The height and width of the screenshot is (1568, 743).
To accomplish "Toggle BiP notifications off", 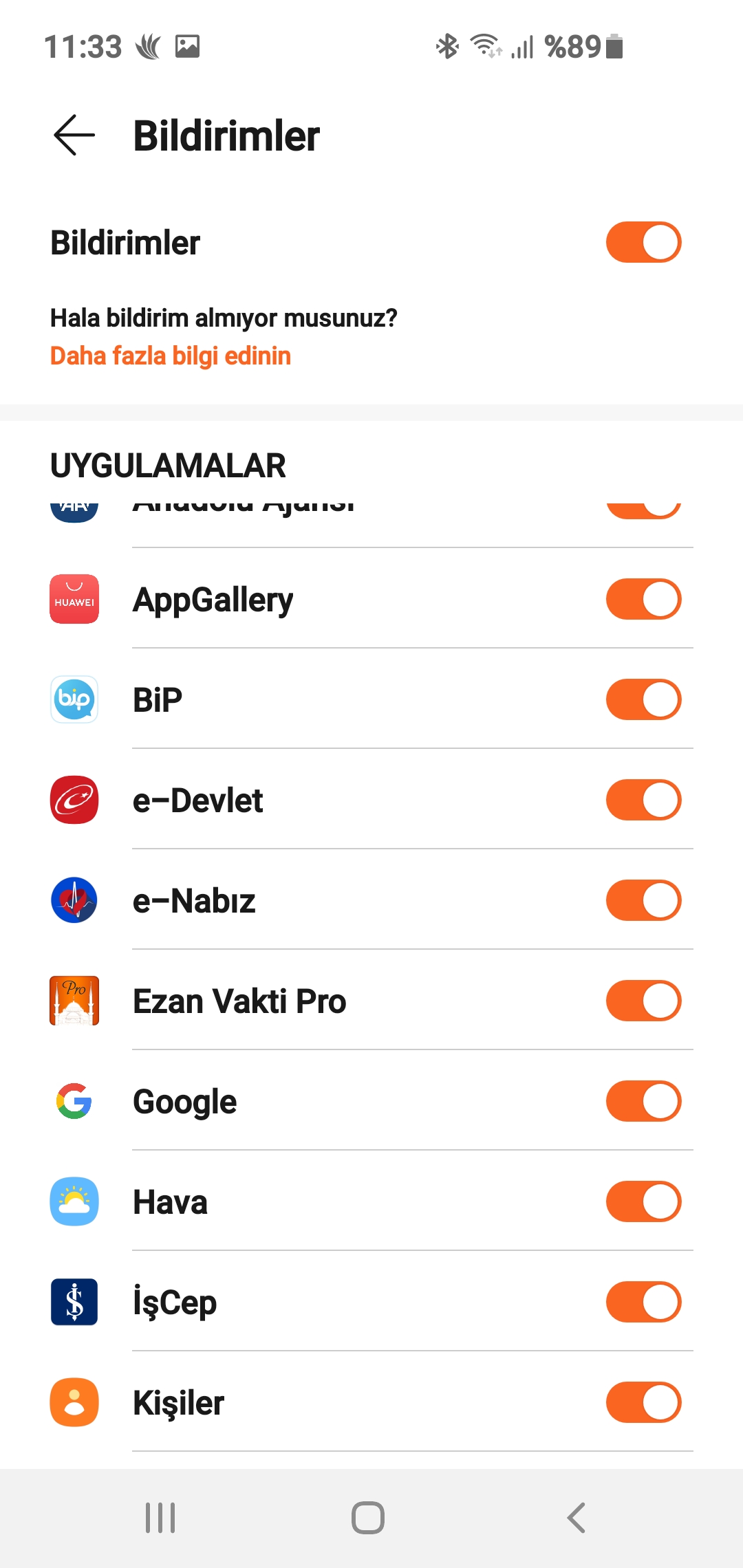I will coord(643,699).
